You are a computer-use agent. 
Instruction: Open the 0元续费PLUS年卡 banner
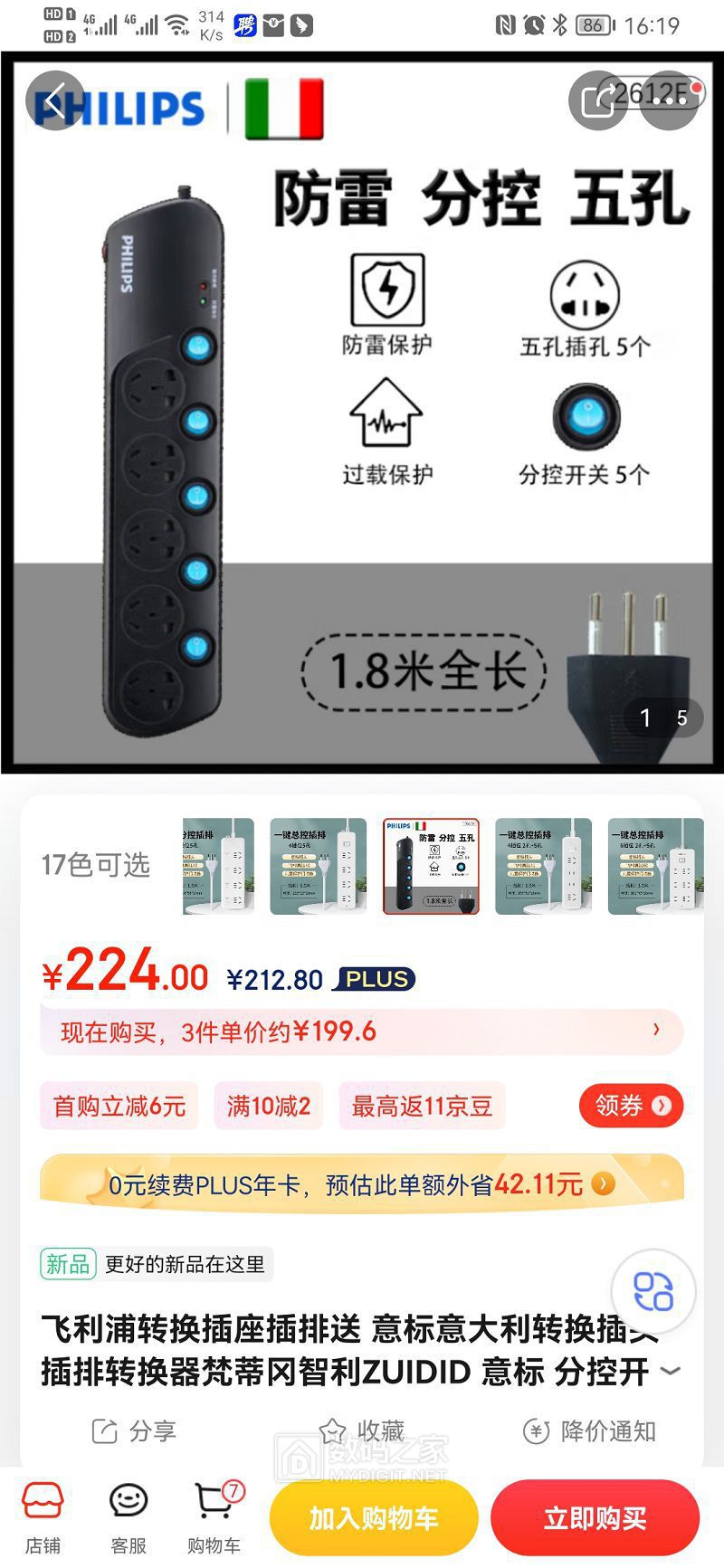point(361,1183)
